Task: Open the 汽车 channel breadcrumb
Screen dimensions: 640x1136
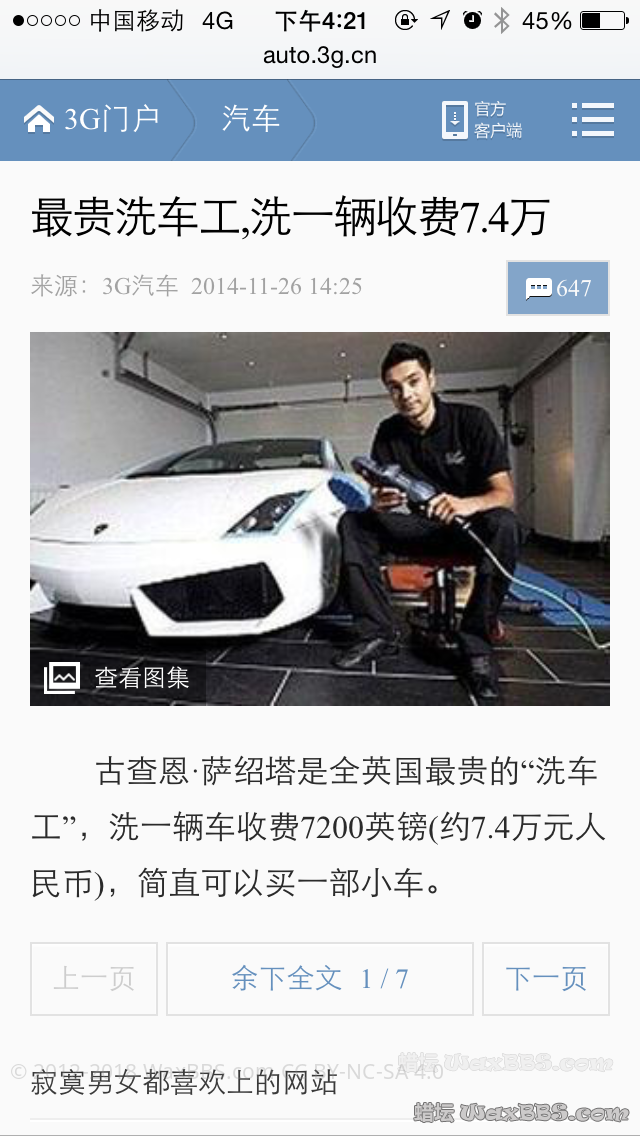Action: (x=250, y=120)
